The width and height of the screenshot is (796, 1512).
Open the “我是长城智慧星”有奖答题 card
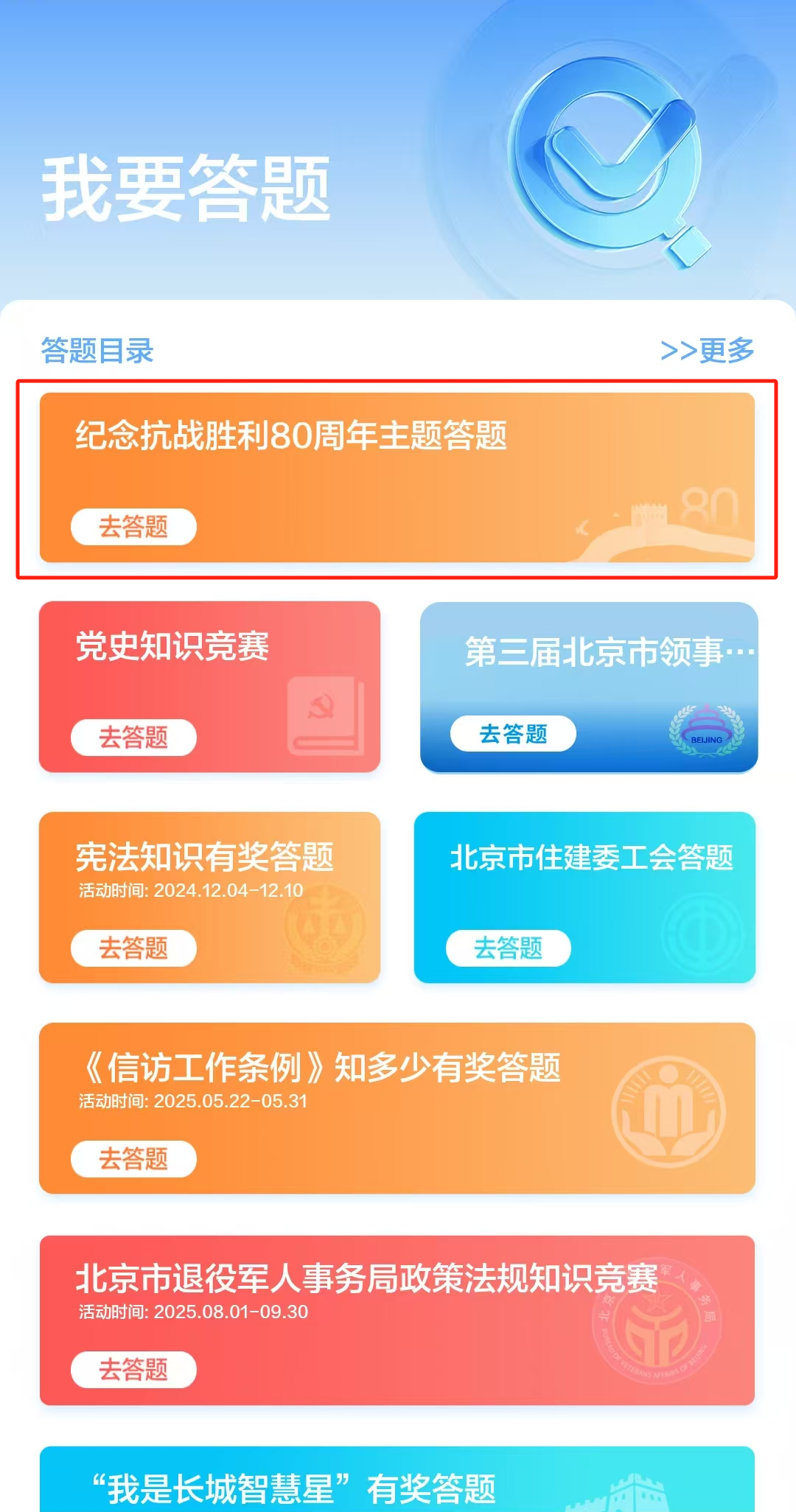(397, 1481)
